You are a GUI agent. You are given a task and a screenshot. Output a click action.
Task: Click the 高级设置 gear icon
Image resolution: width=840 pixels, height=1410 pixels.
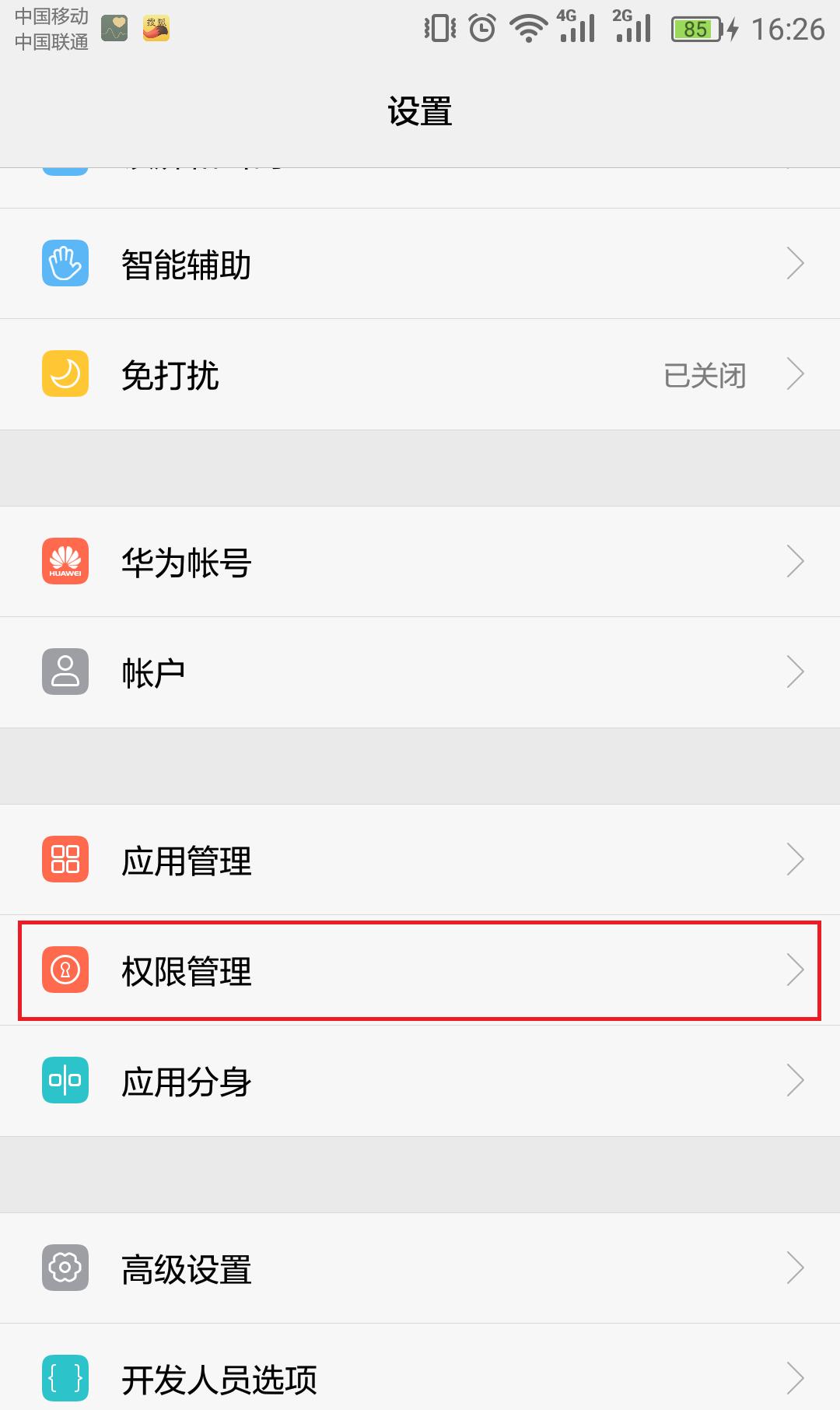tap(65, 1268)
